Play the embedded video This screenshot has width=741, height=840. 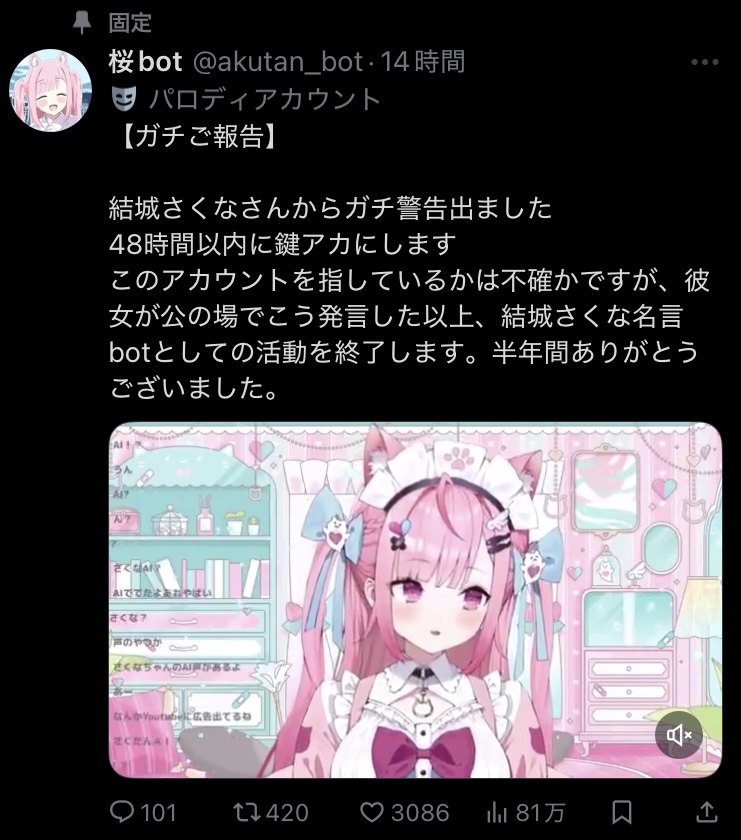(414, 600)
